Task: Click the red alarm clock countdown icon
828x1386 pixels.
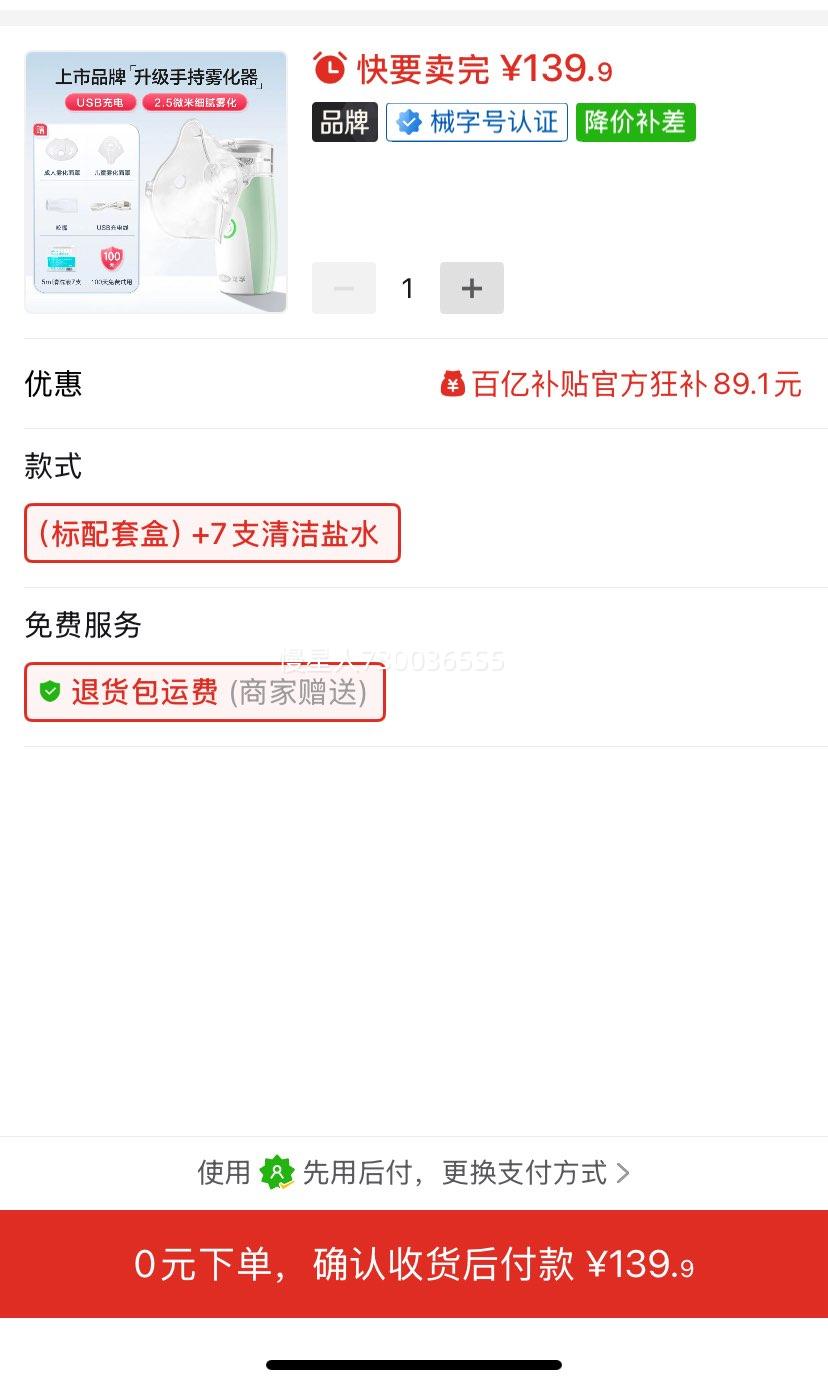Action: pos(331,70)
